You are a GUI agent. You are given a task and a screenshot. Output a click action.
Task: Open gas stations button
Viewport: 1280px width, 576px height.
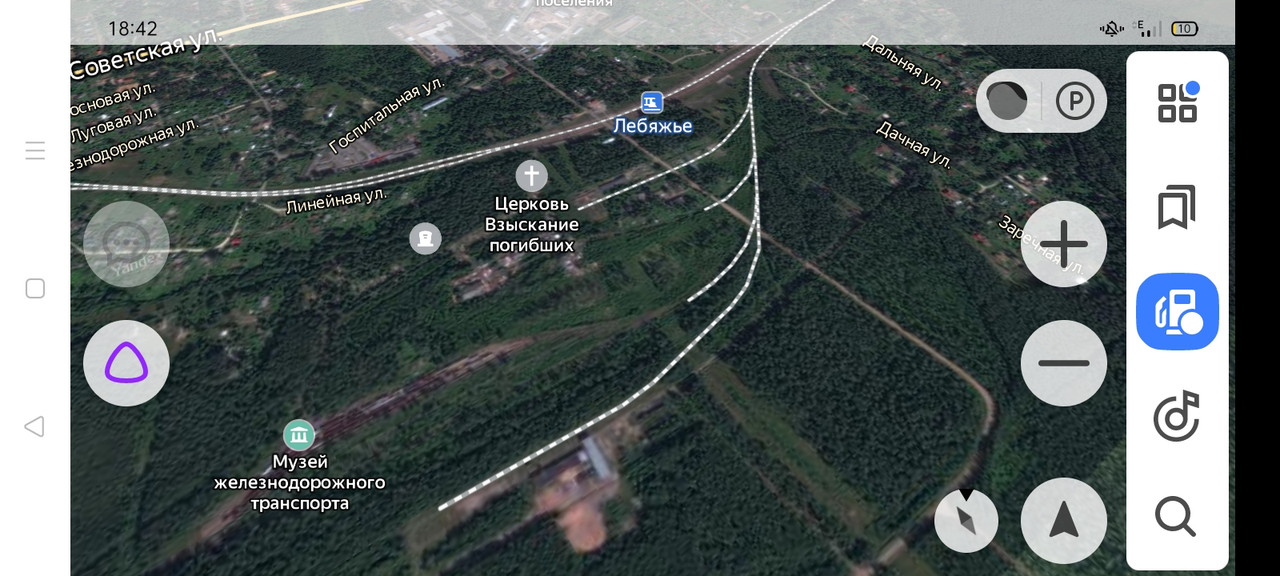click(x=1177, y=311)
